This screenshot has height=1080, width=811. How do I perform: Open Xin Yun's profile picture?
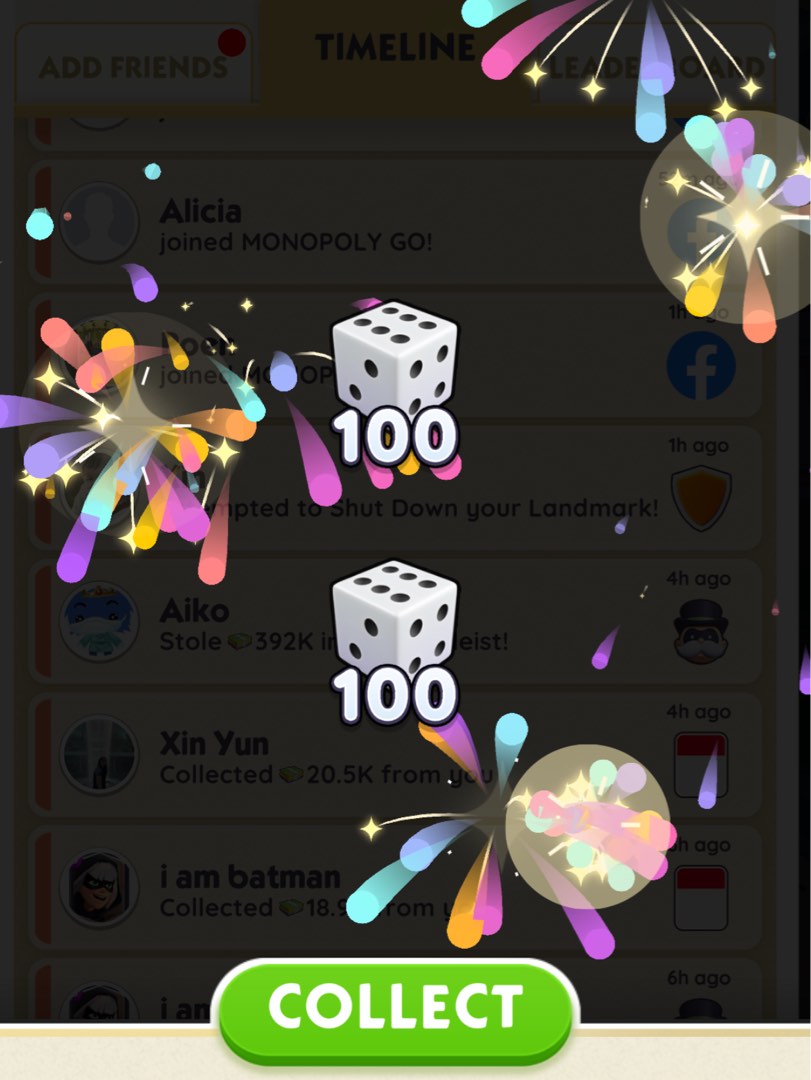(97, 756)
